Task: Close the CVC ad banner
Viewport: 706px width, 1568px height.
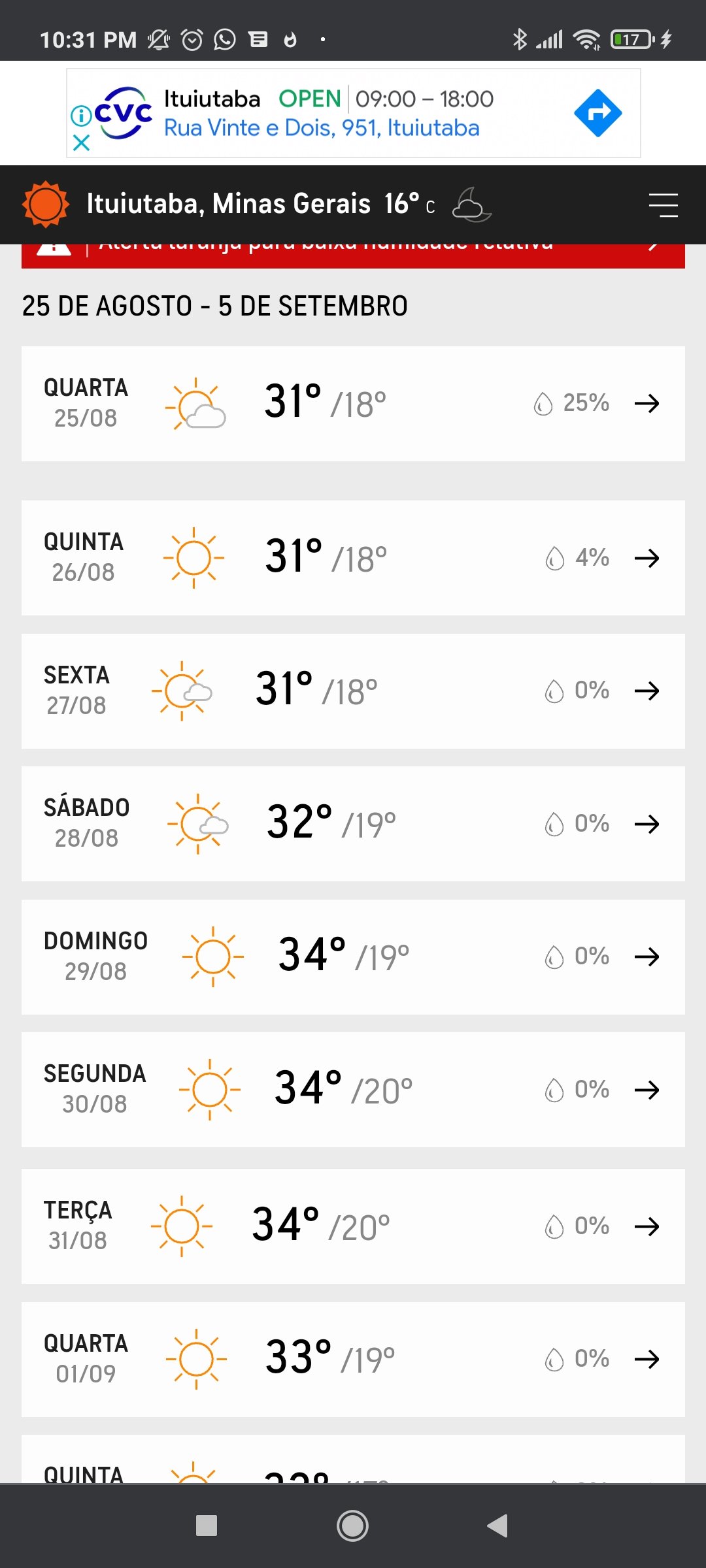Action: [x=81, y=142]
